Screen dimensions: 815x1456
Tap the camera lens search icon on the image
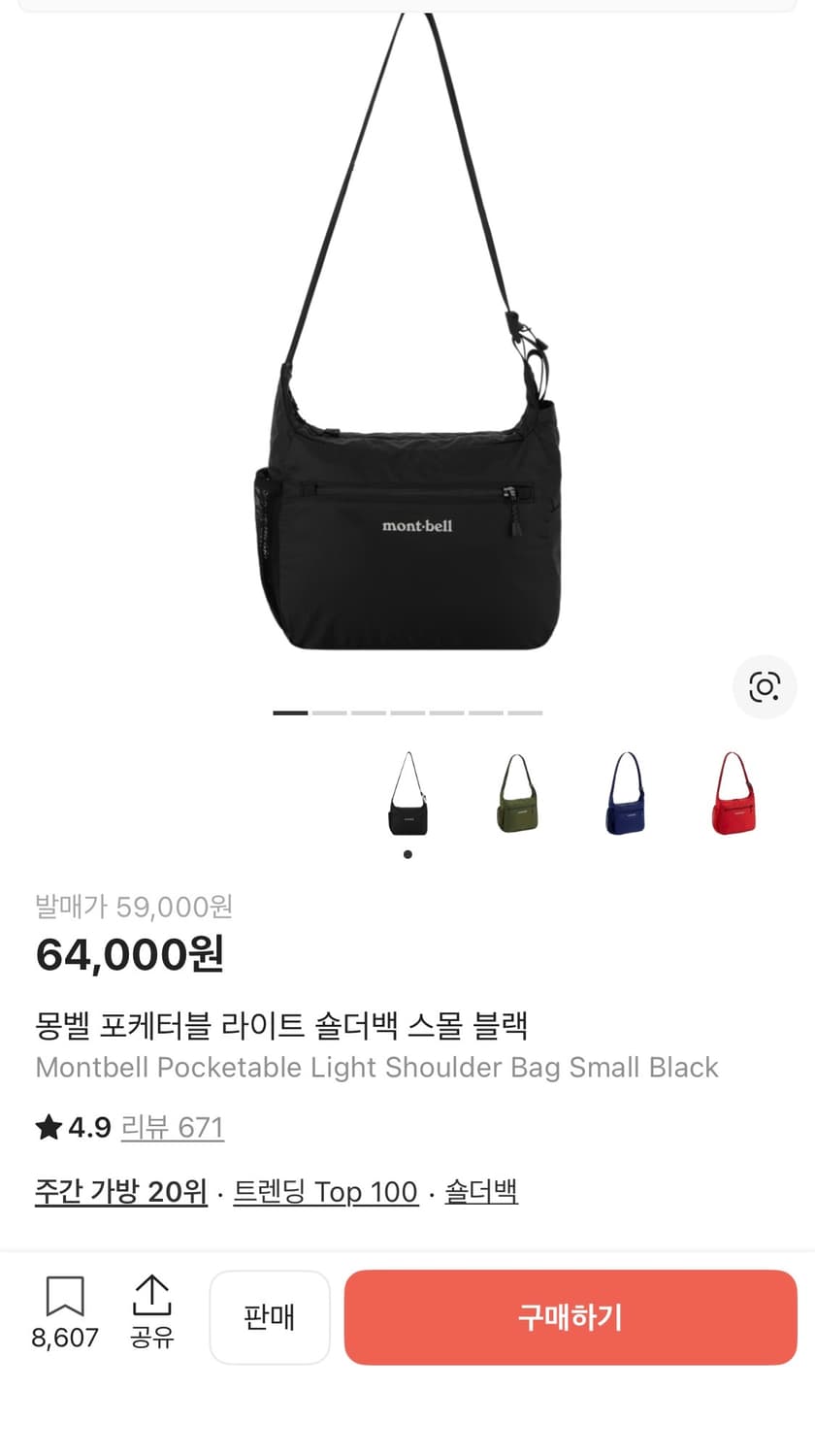[765, 687]
